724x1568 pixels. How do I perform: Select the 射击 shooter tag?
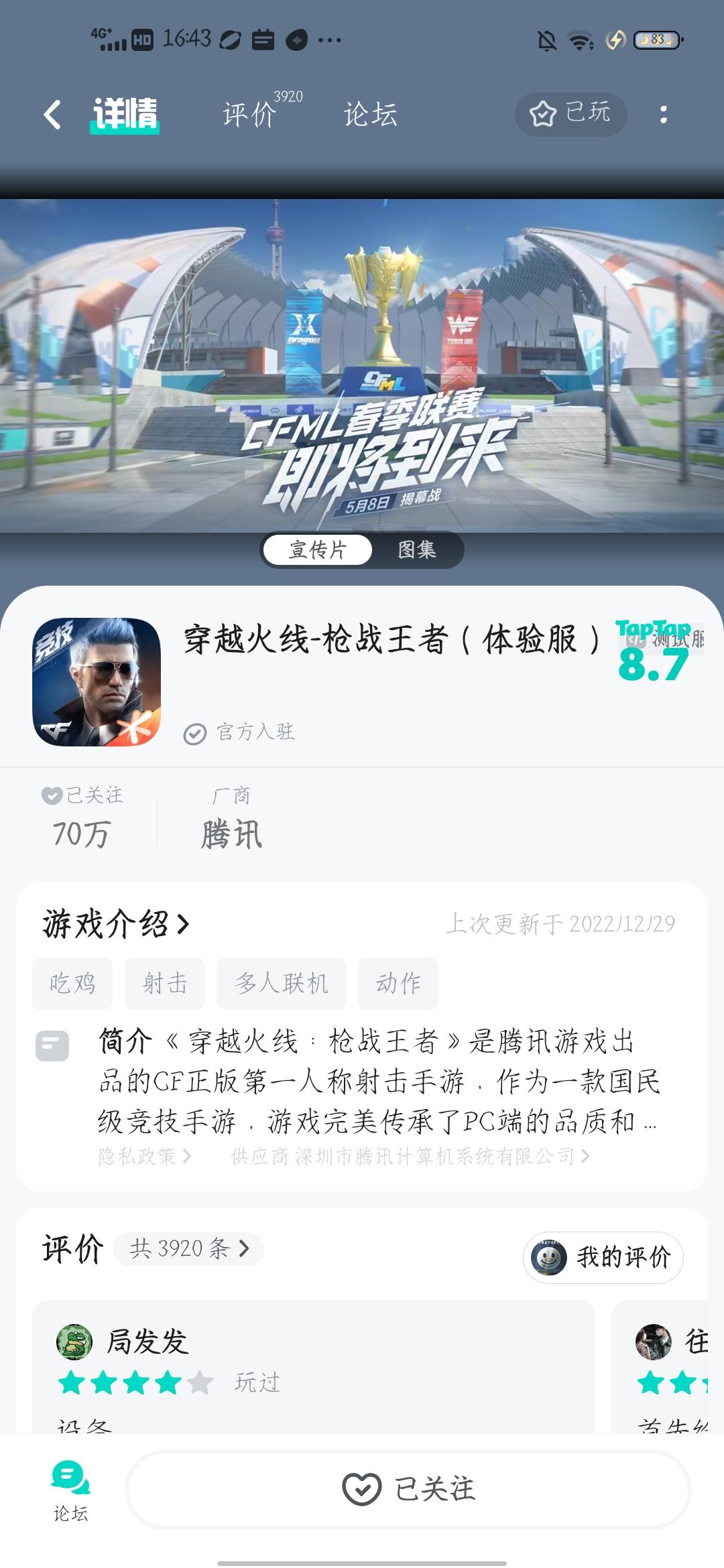click(x=164, y=983)
